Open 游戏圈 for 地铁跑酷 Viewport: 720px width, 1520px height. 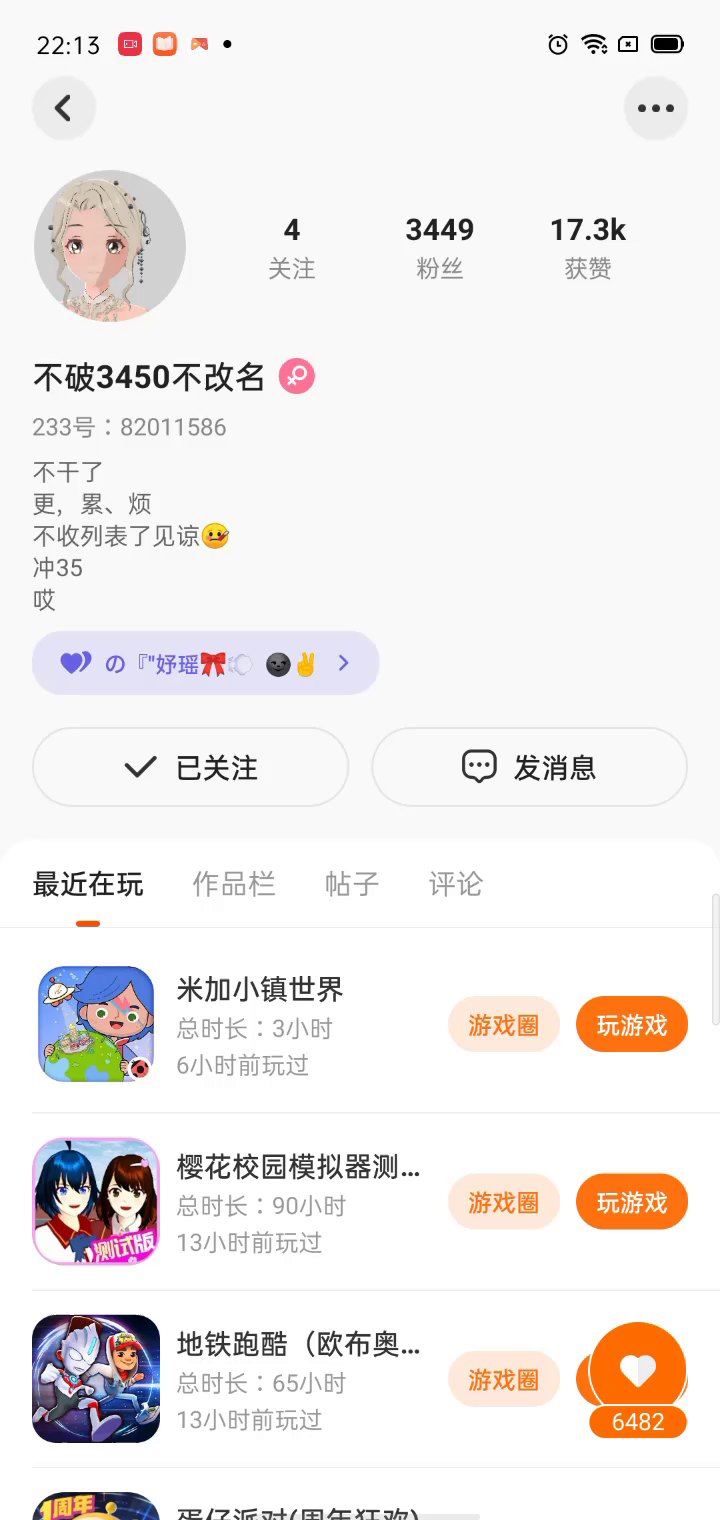click(x=503, y=1379)
